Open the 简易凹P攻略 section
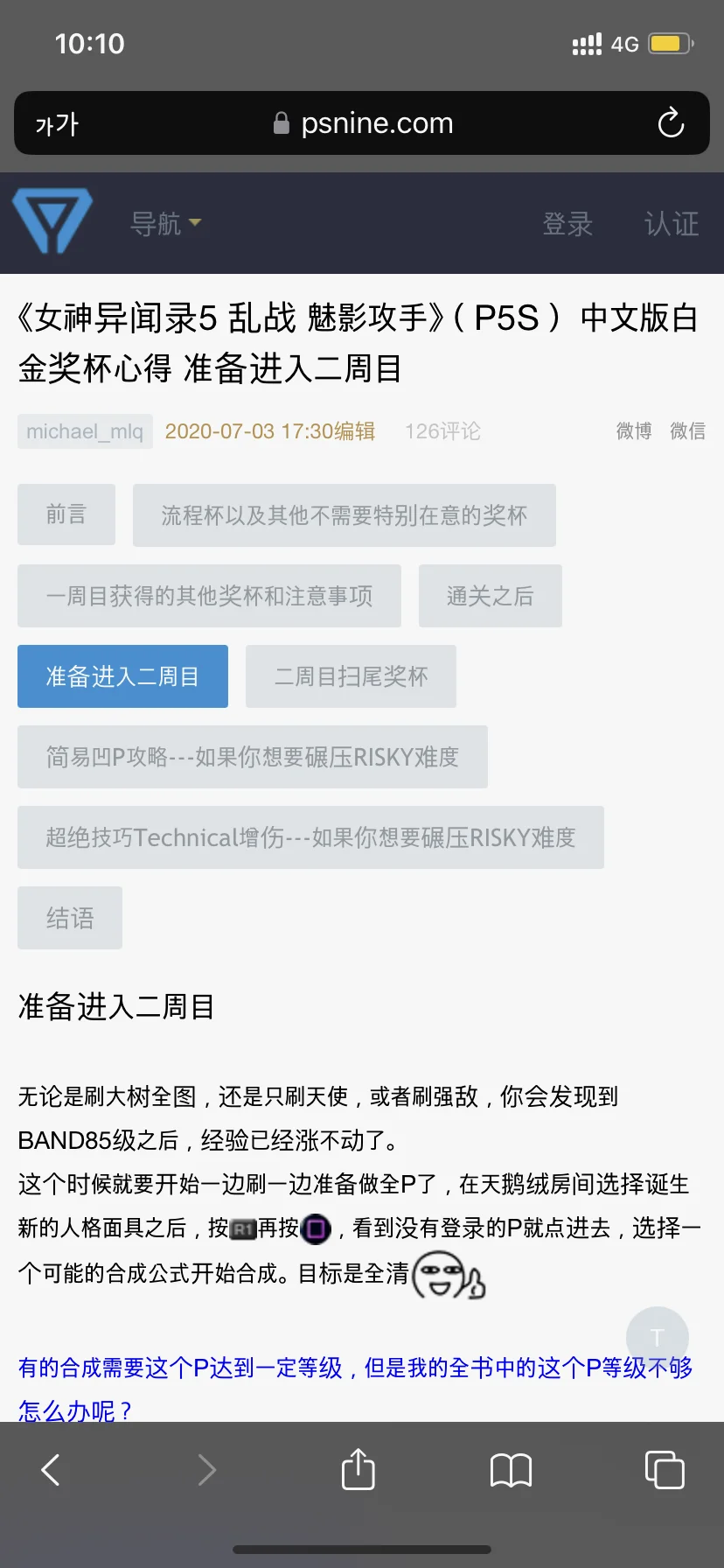Screen dimensions: 724x1568 [x=252, y=757]
